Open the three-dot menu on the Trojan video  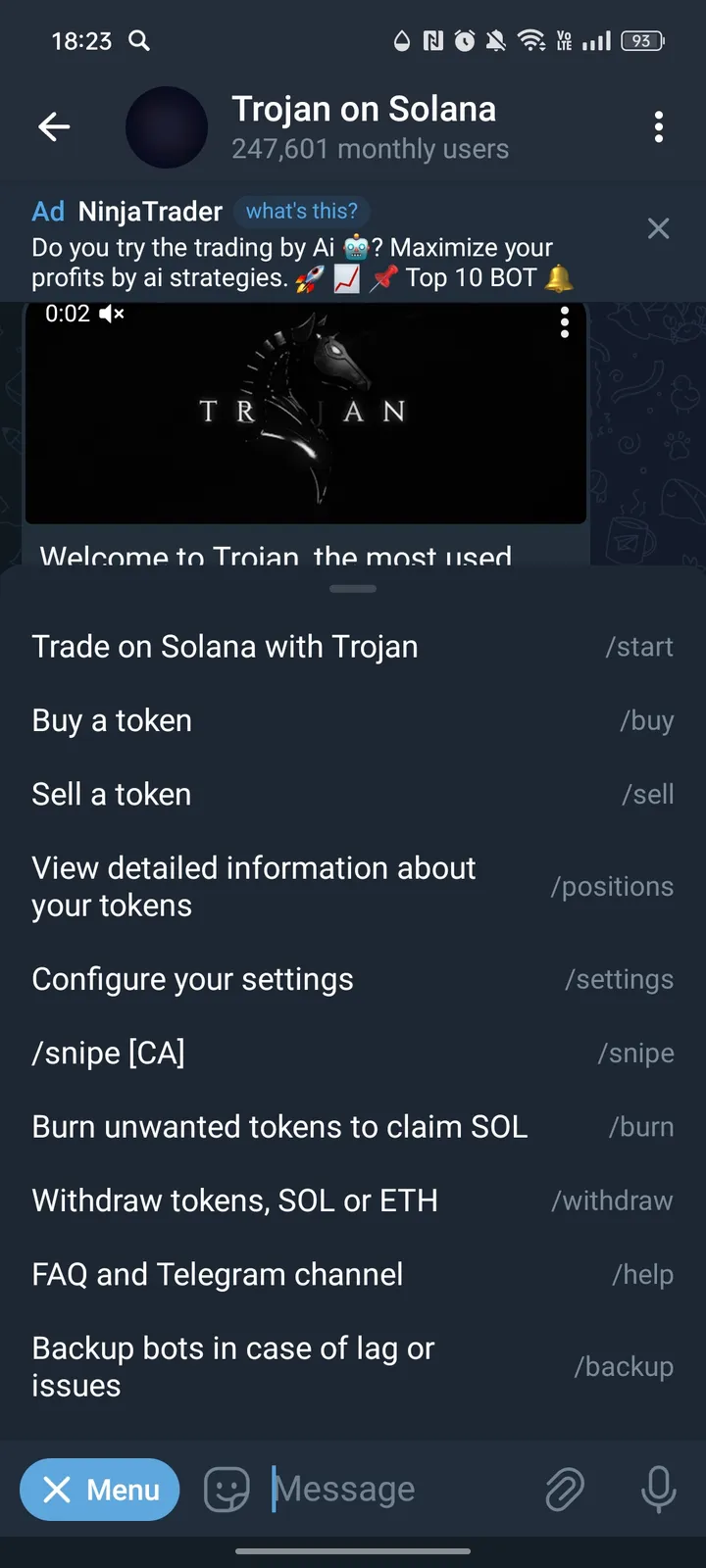click(x=565, y=322)
